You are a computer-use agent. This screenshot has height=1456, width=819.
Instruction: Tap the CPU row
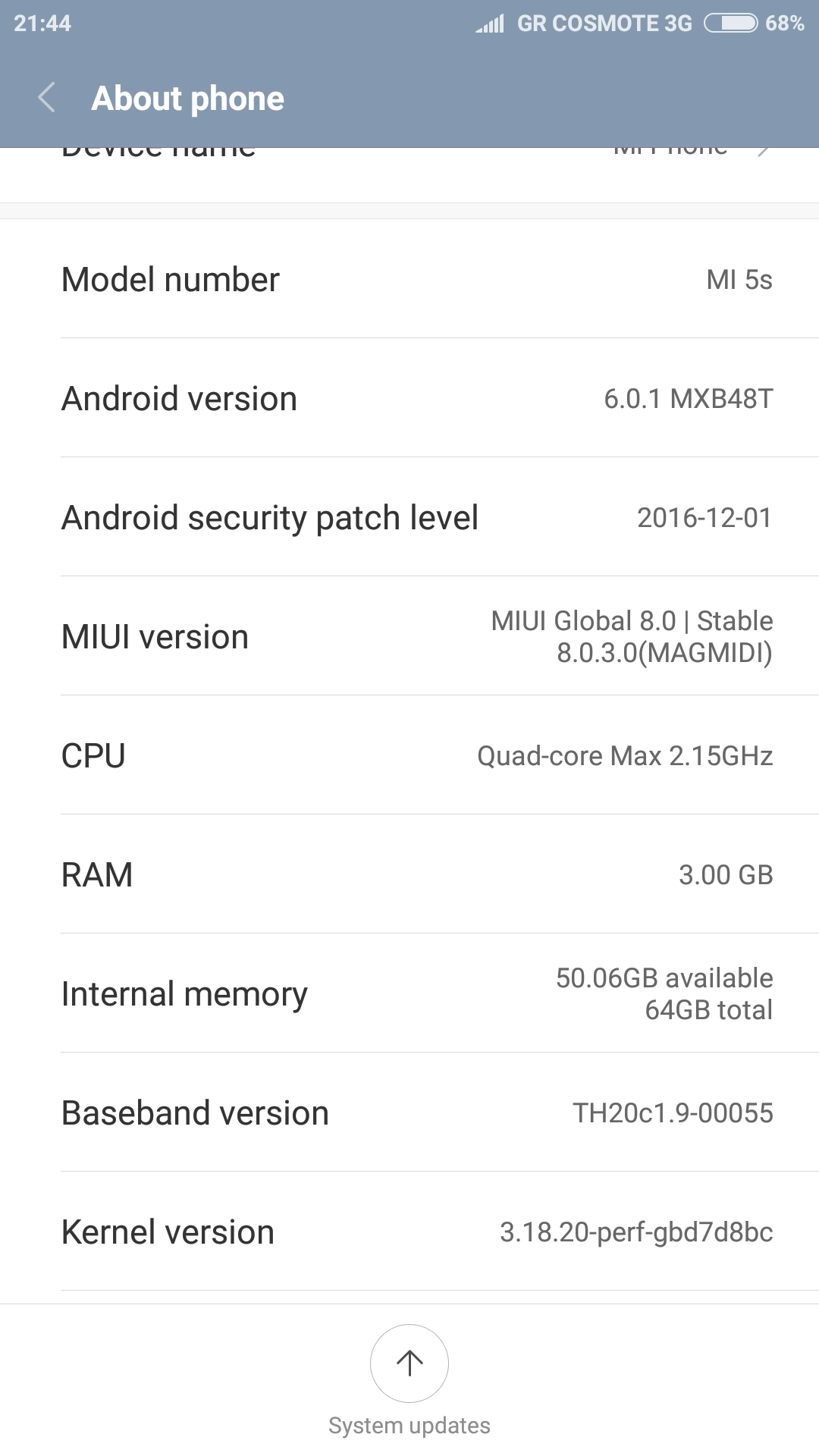[409, 755]
